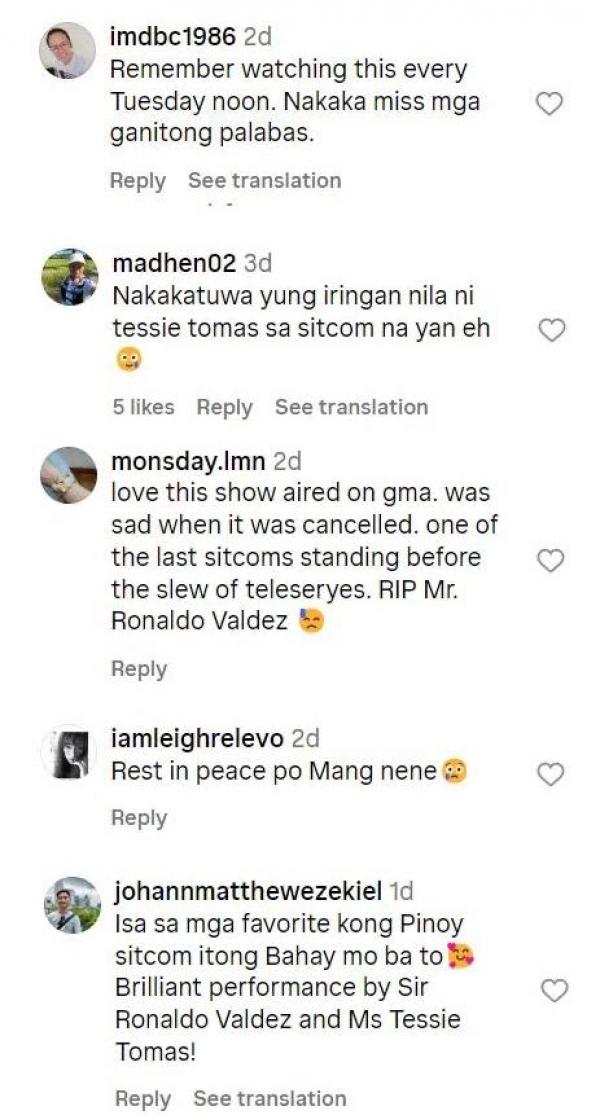Like johannmatthewezekiel's comment
Viewport: 600px width, 1115px height.
553,990
